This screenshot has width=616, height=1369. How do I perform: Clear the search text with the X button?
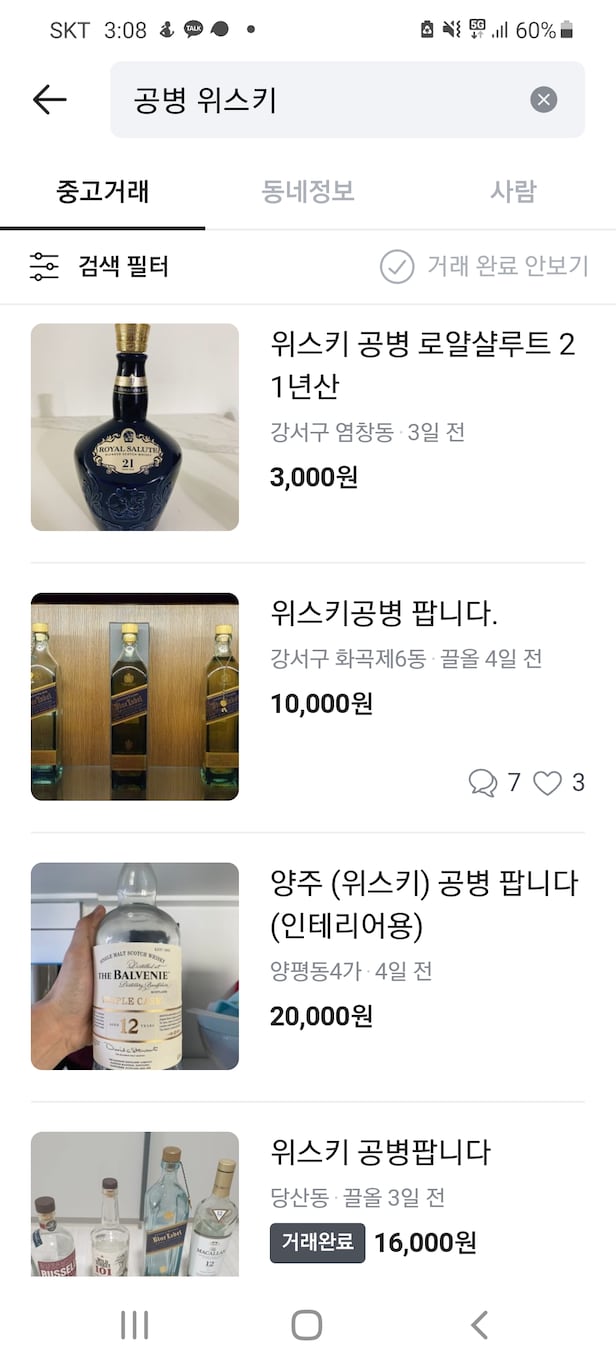point(543,99)
